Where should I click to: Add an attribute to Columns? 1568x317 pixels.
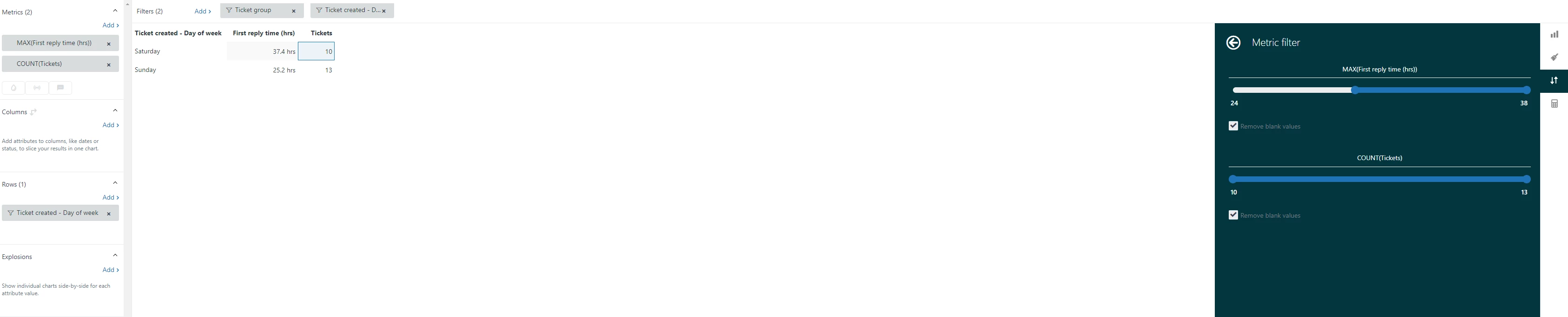tap(110, 125)
